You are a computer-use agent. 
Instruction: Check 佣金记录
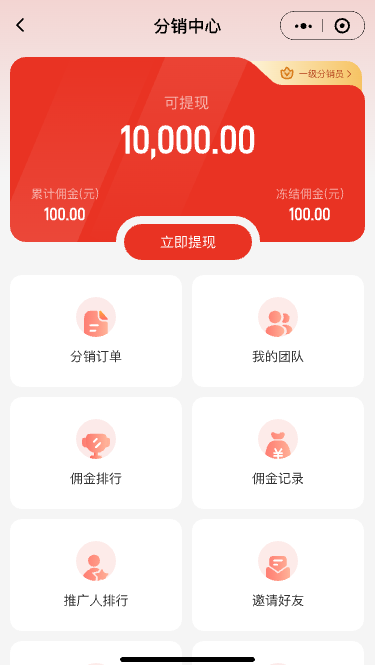tap(278, 453)
